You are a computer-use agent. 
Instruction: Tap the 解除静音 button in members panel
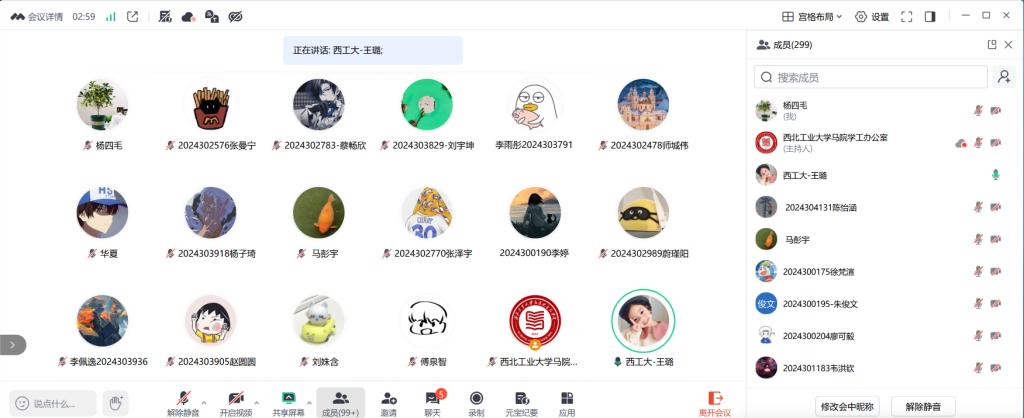923,406
